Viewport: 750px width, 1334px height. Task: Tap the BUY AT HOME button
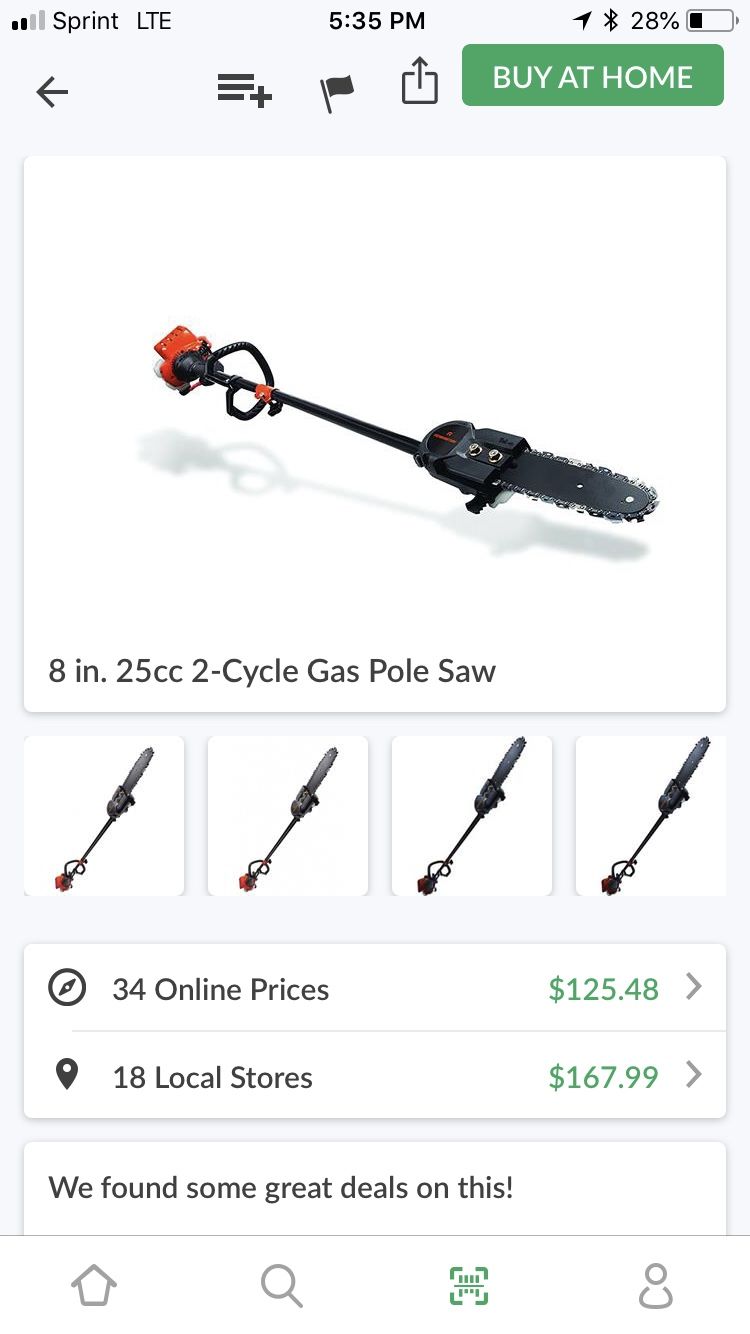[x=592, y=75]
